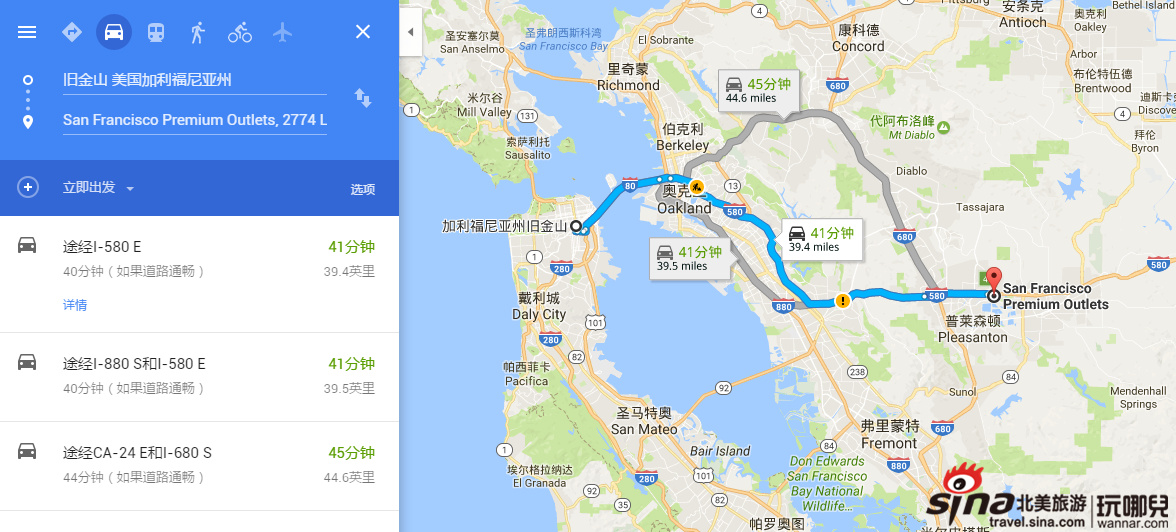Open 详情 details for the I-580 E route
Viewport: 1176px width, 532px height.
[75, 305]
